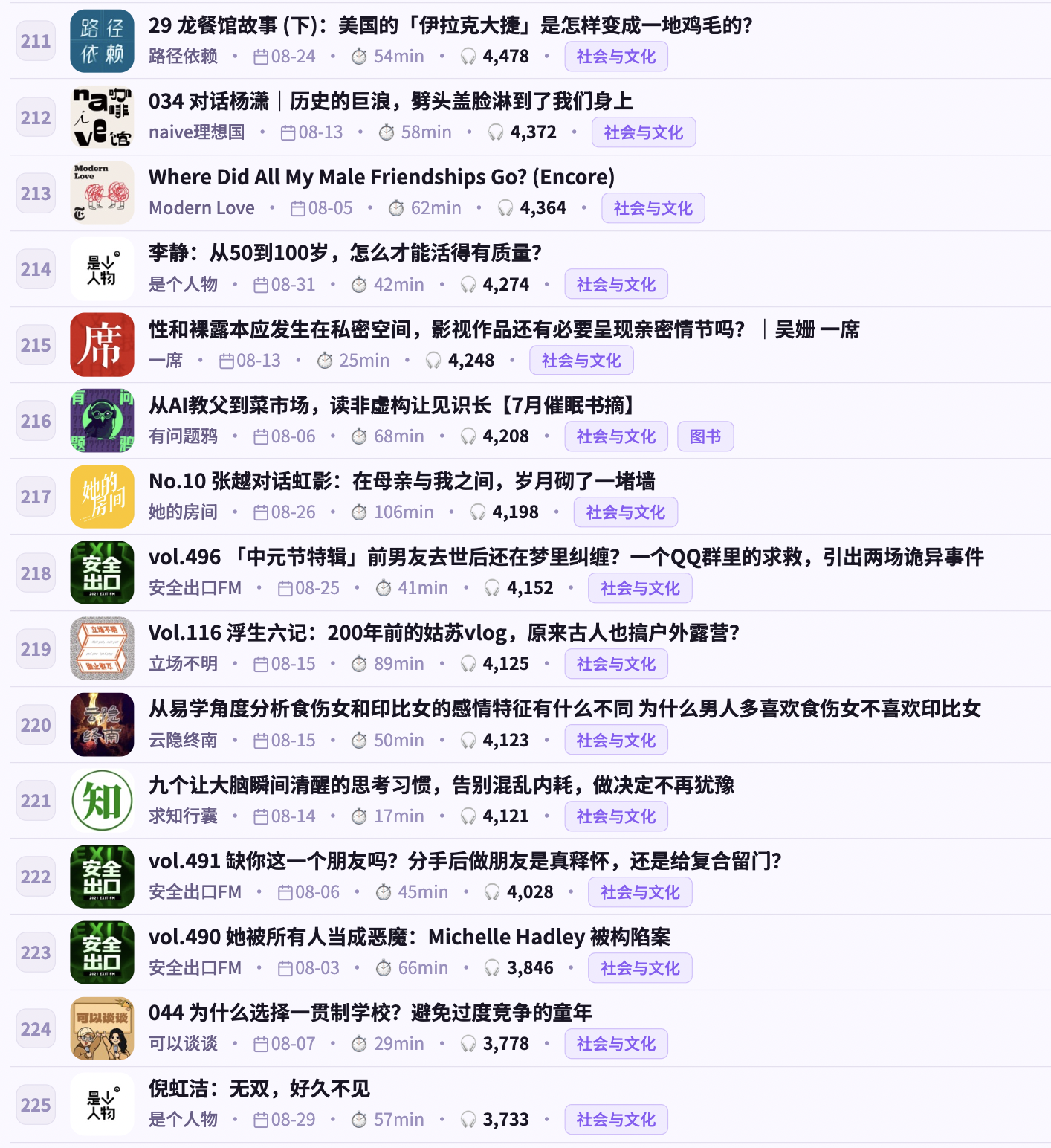Open 九个让大脑瞬间清醒的思考习惯 episode

pos(442,785)
